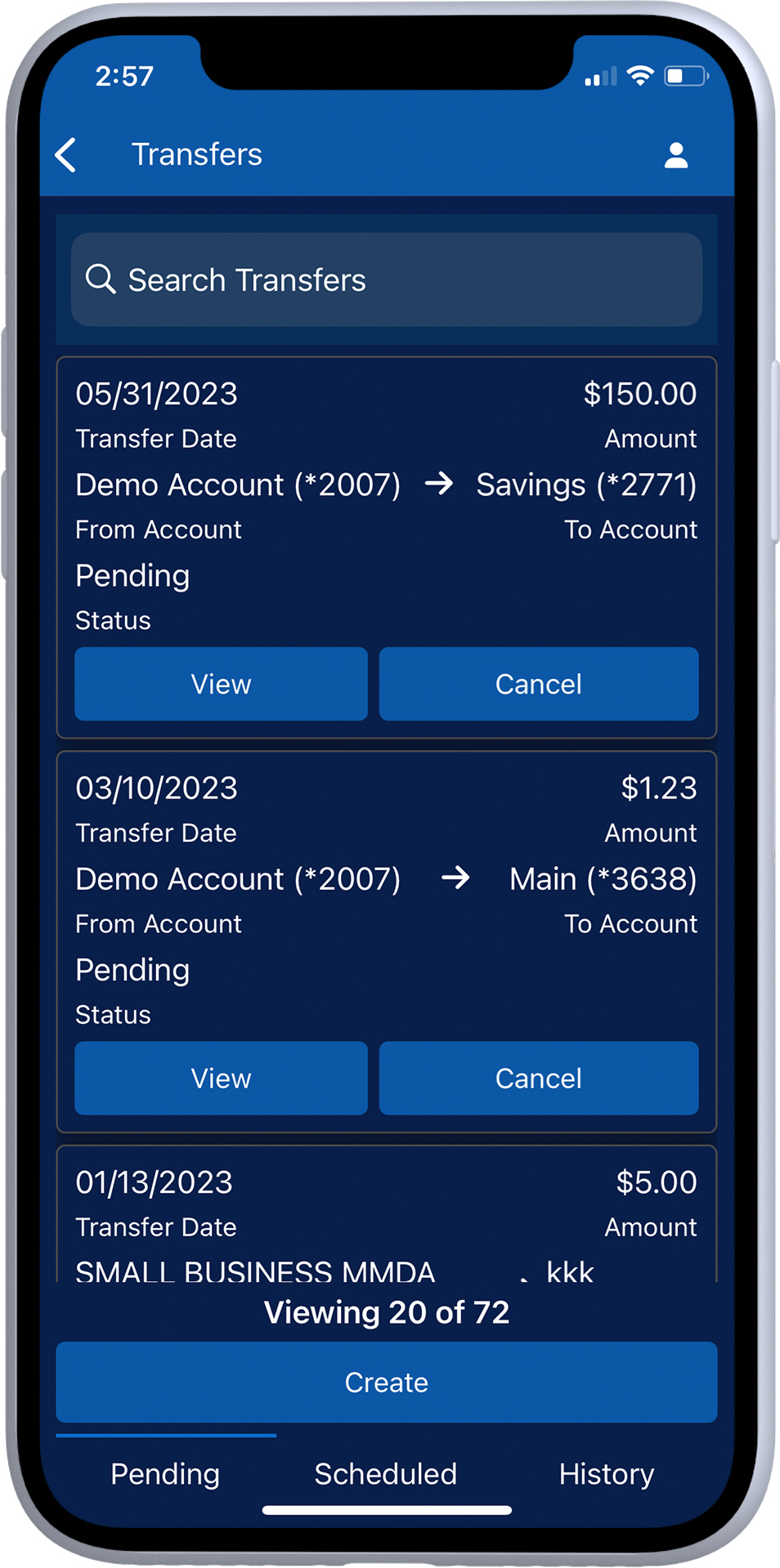
Task: Select the Pending tab
Action: 166,1473
